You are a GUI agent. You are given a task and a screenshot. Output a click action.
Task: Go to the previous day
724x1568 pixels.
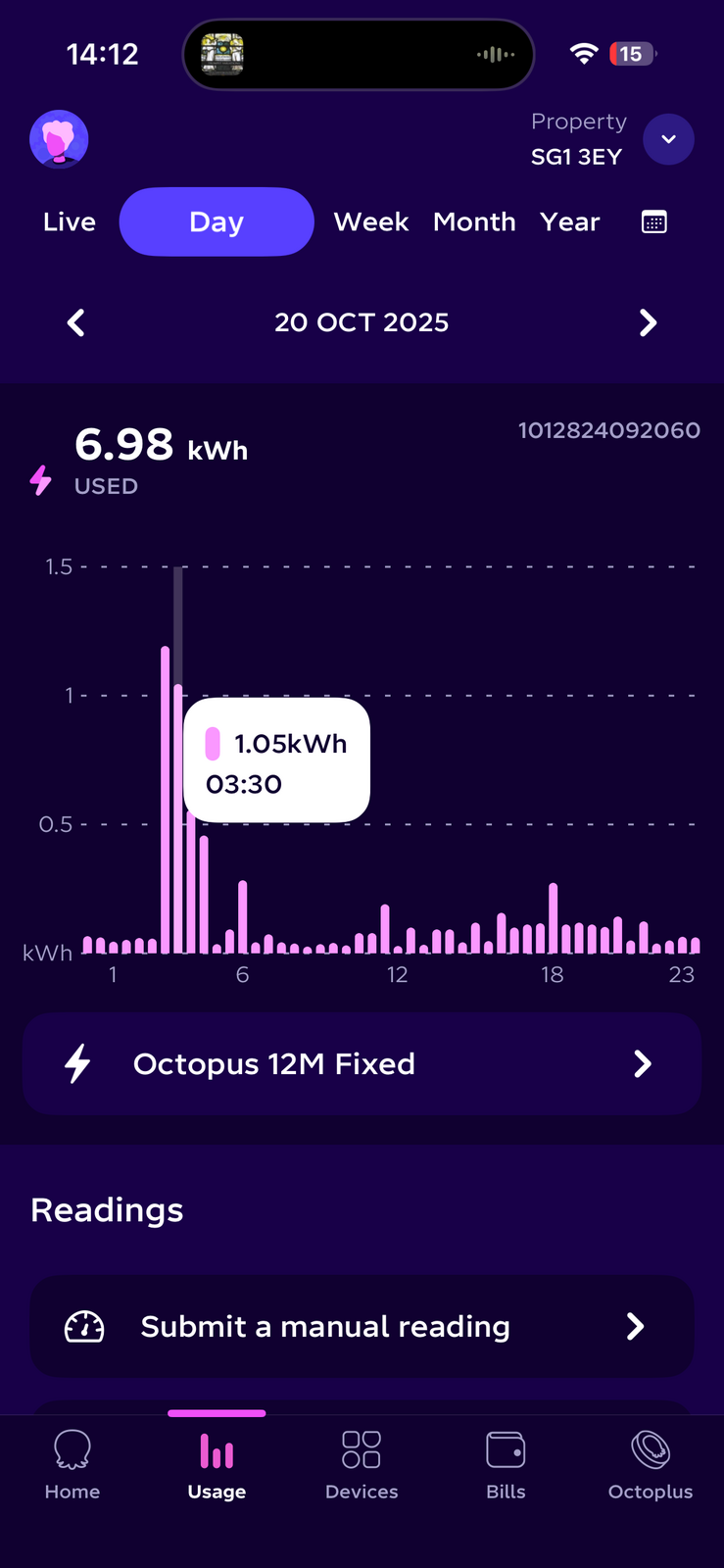click(76, 322)
